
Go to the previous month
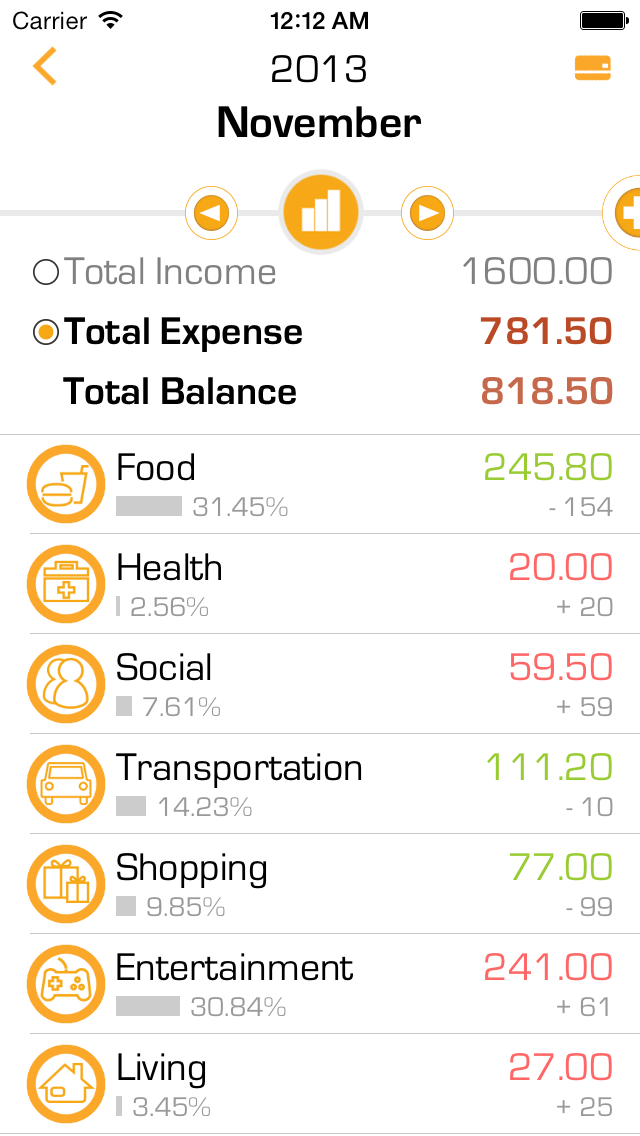pos(212,213)
